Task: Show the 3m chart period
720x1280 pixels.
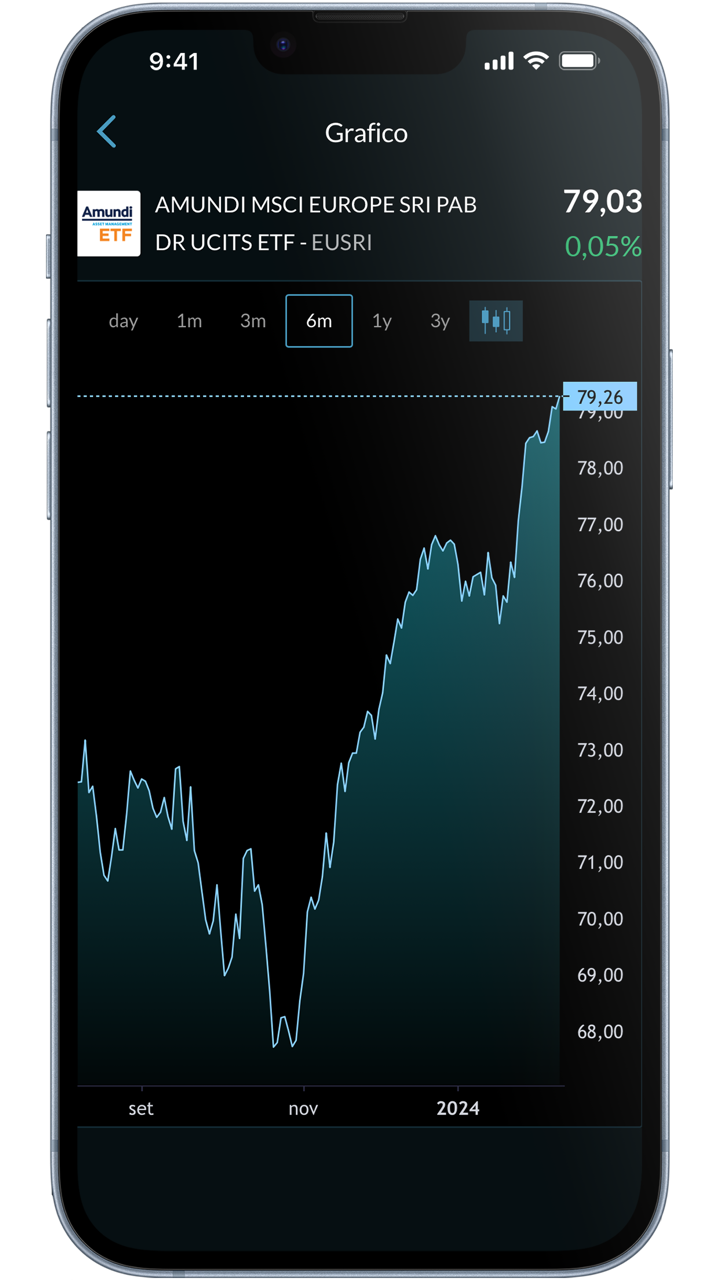Action: (x=253, y=321)
